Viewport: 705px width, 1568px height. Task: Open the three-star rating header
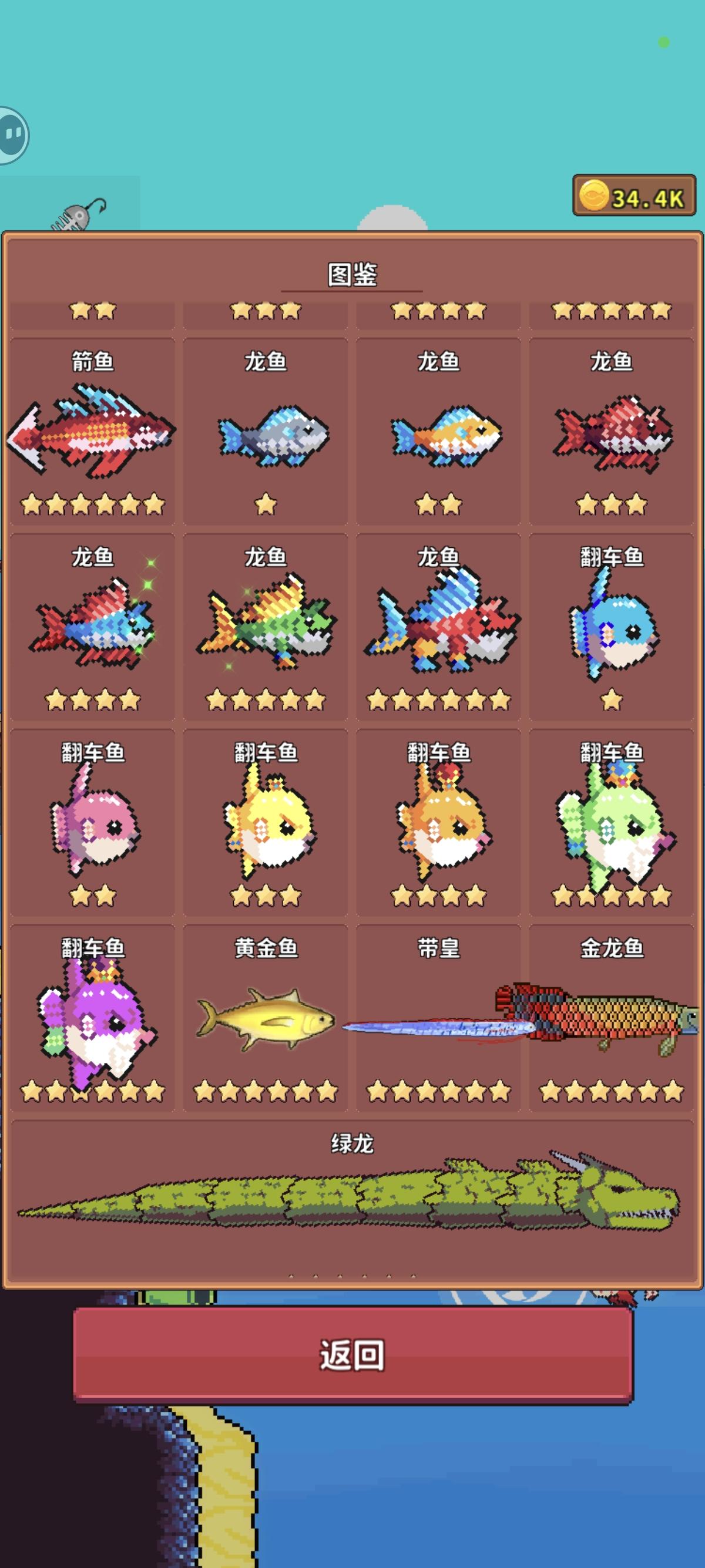(x=264, y=311)
